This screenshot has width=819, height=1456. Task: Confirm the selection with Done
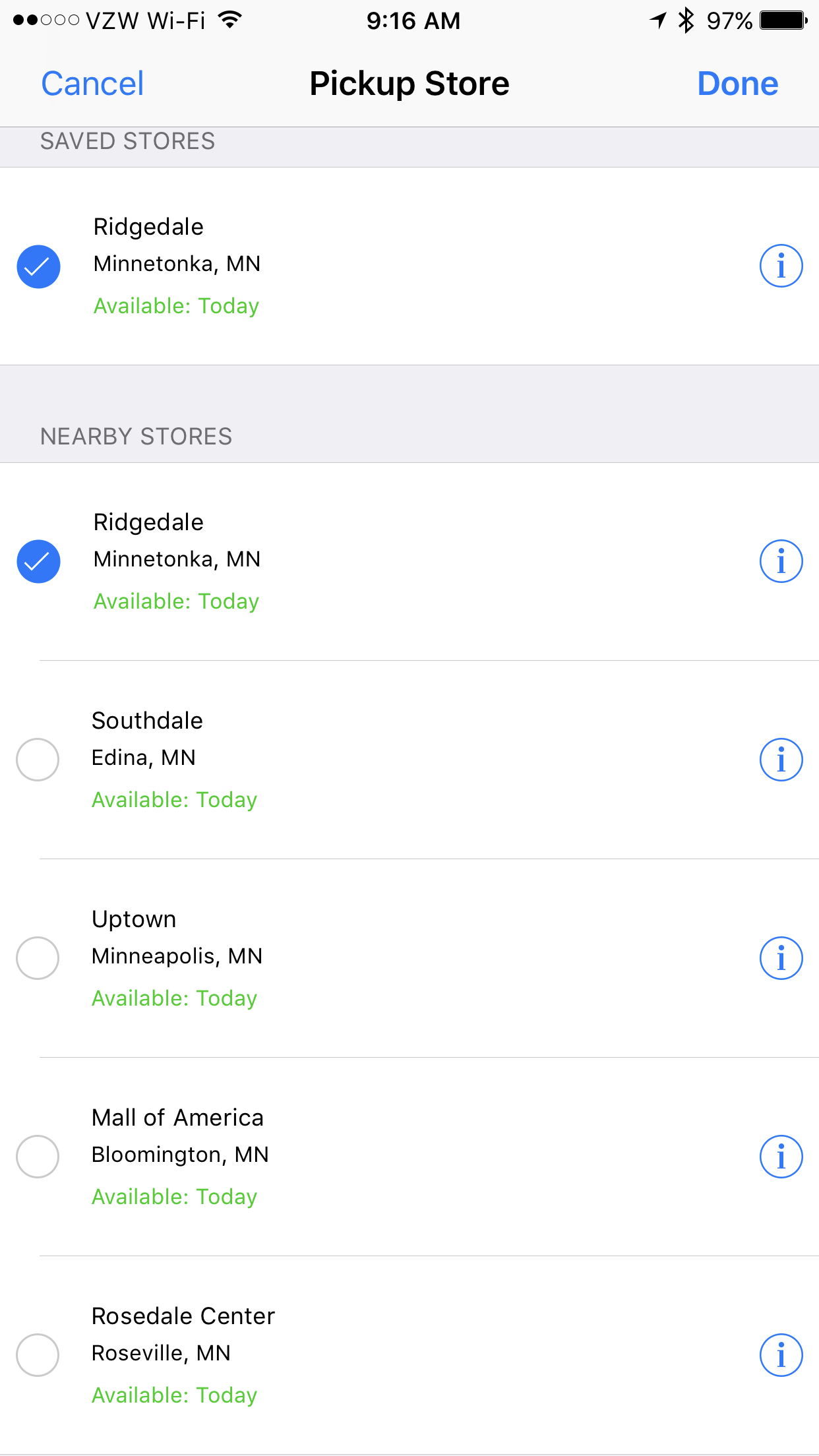738,84
